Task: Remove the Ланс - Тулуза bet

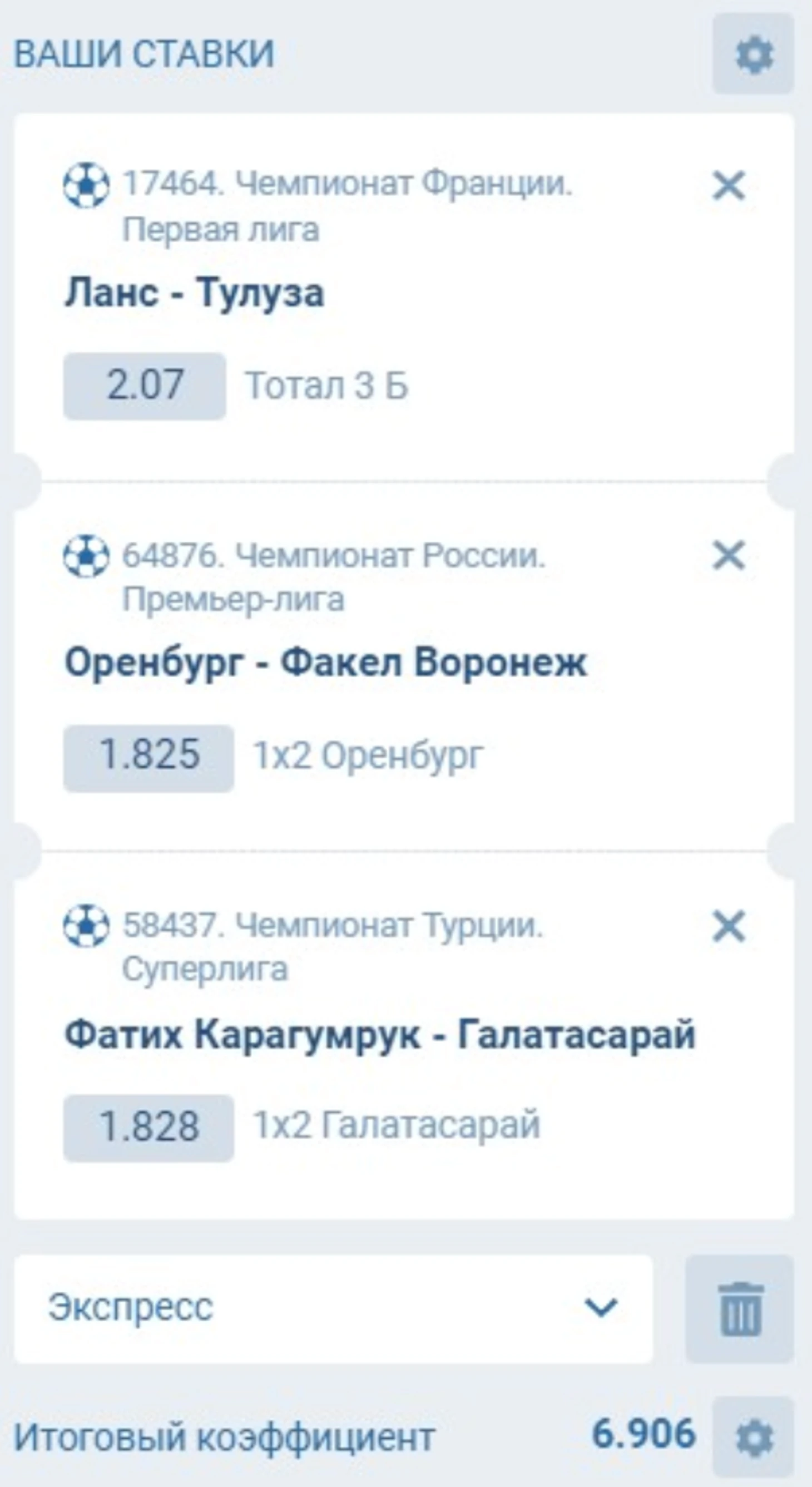Action: (729, 186)
